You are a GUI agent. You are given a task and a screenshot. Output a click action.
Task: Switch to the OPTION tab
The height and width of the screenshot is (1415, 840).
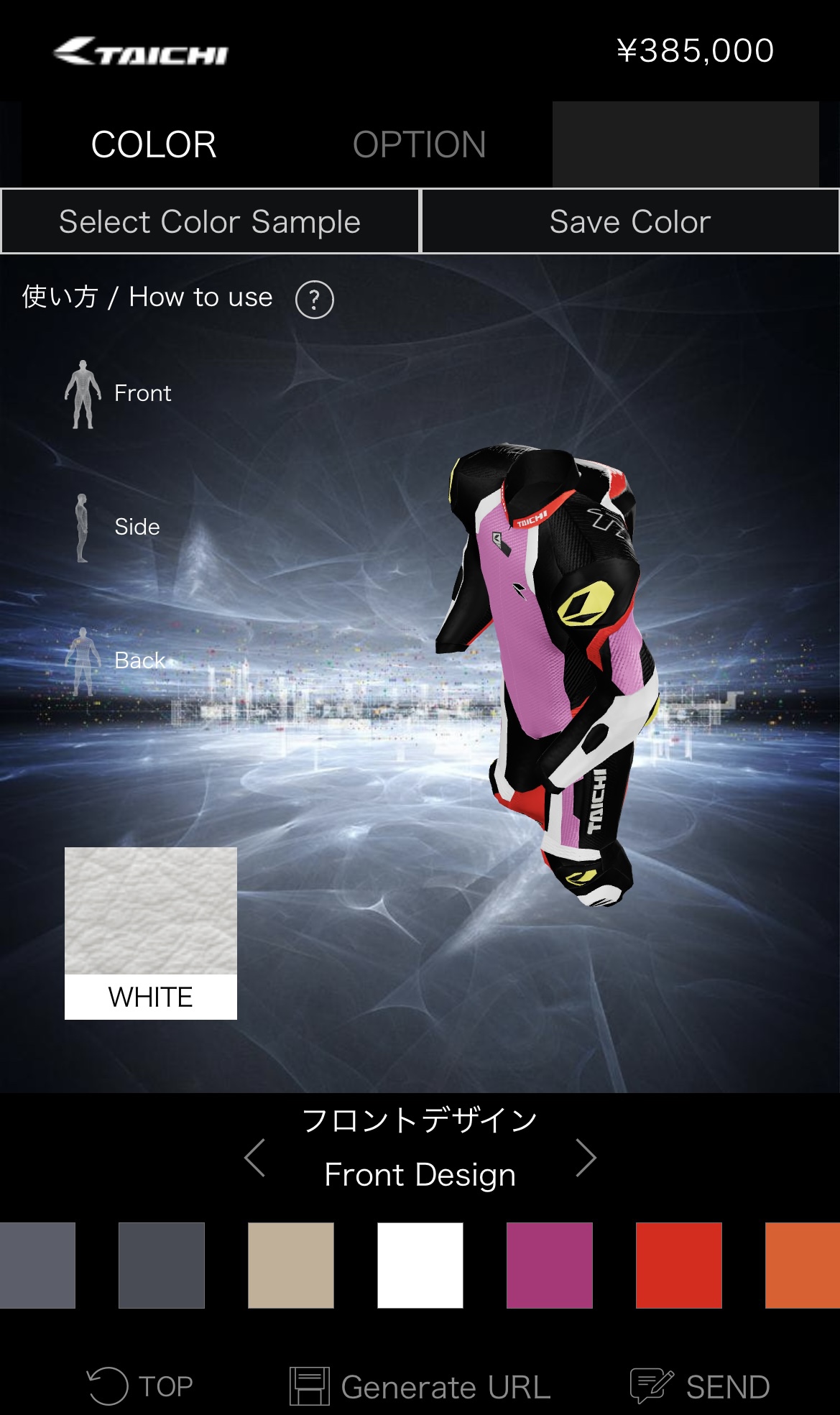click(419, 144)
